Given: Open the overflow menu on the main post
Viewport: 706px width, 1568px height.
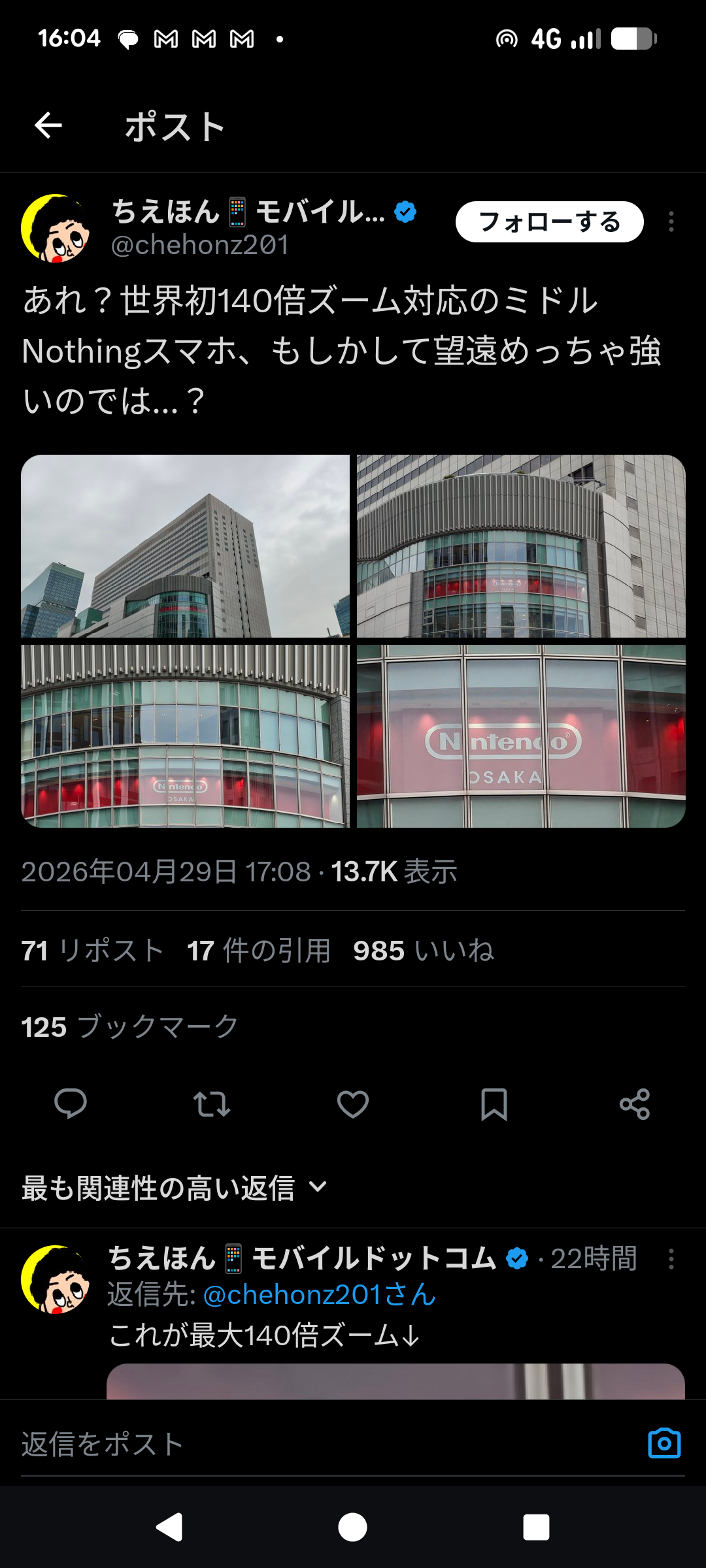Looking at the screenshot, I should [x=671, y=222].
